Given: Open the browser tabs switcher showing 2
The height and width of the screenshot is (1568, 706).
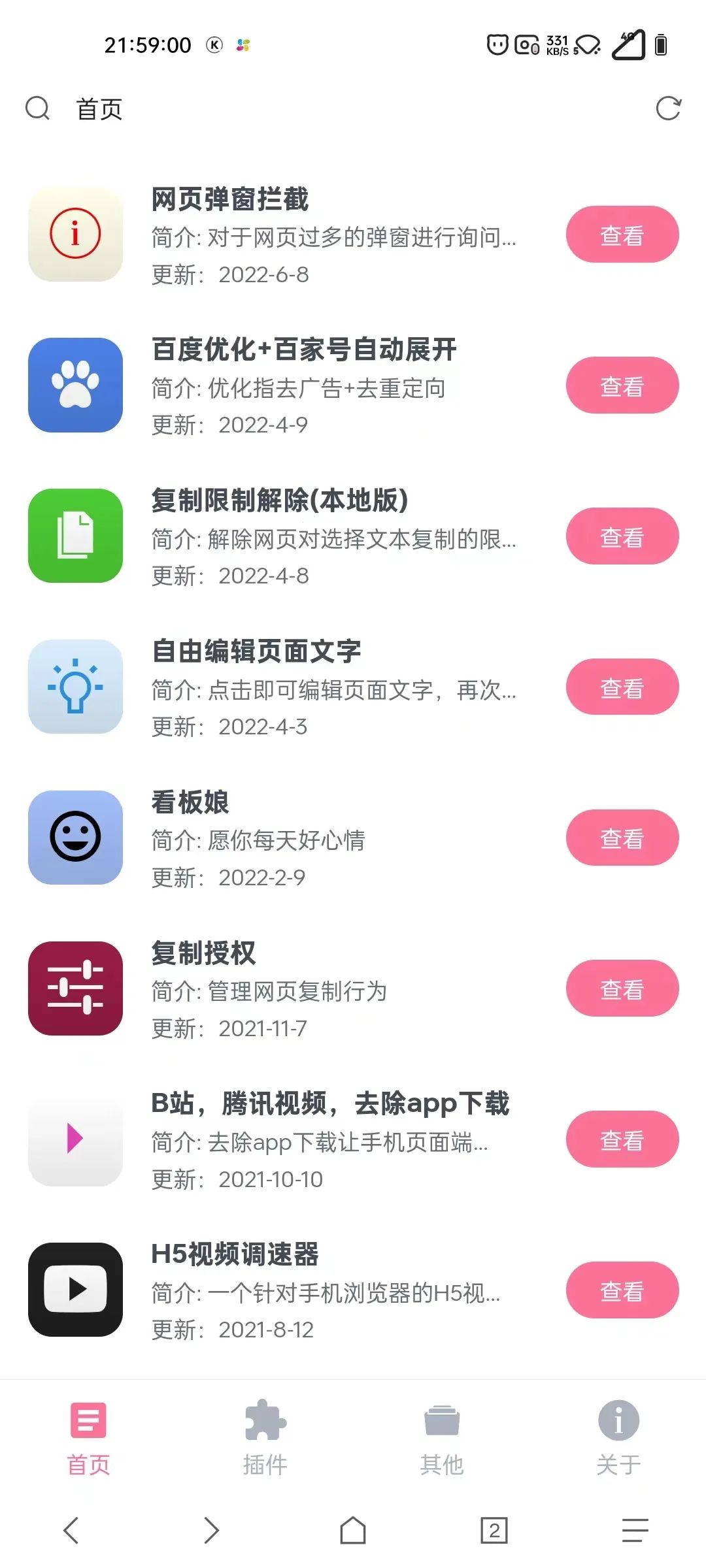Looking at the screenshot, I should (x=494, y=1530).
